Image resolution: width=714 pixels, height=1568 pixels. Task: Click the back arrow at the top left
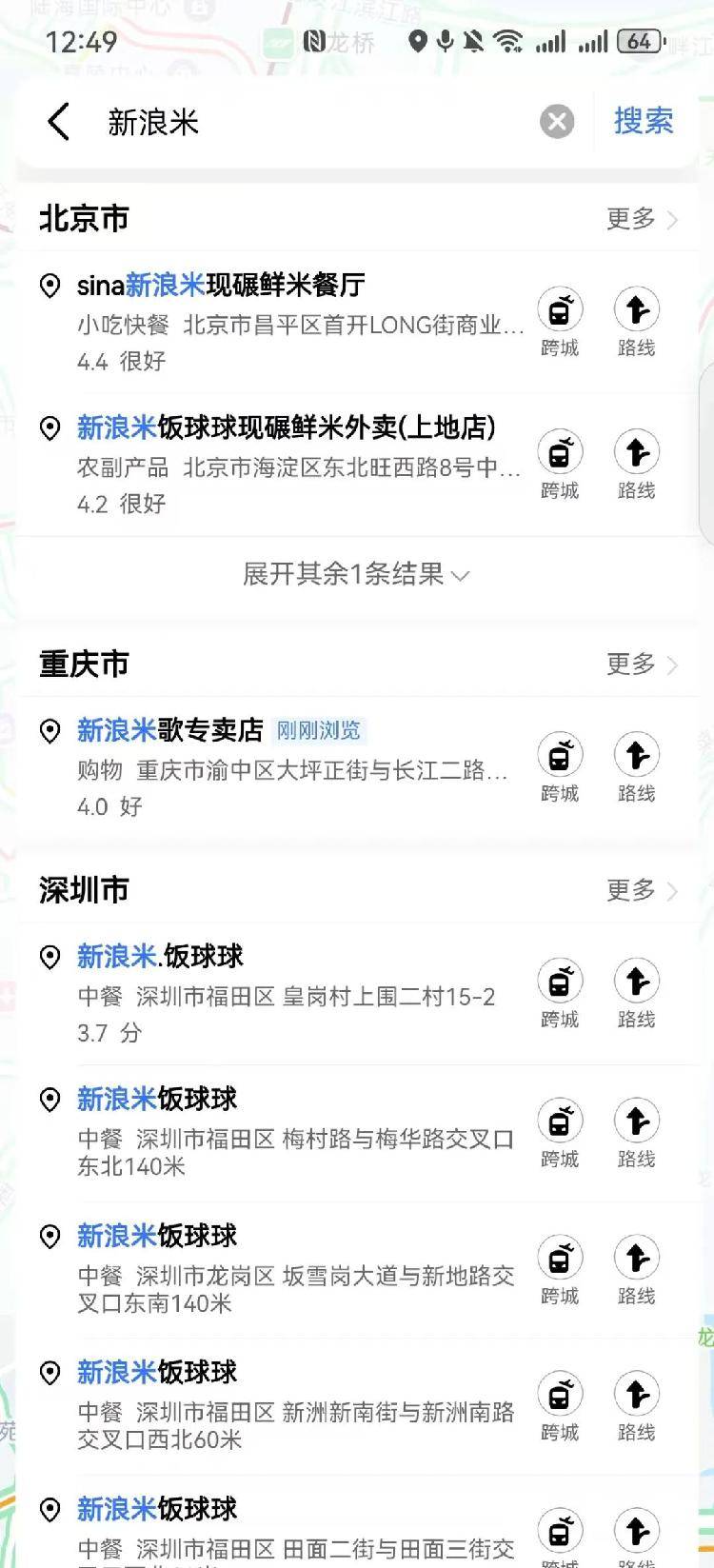click(57, 122)
